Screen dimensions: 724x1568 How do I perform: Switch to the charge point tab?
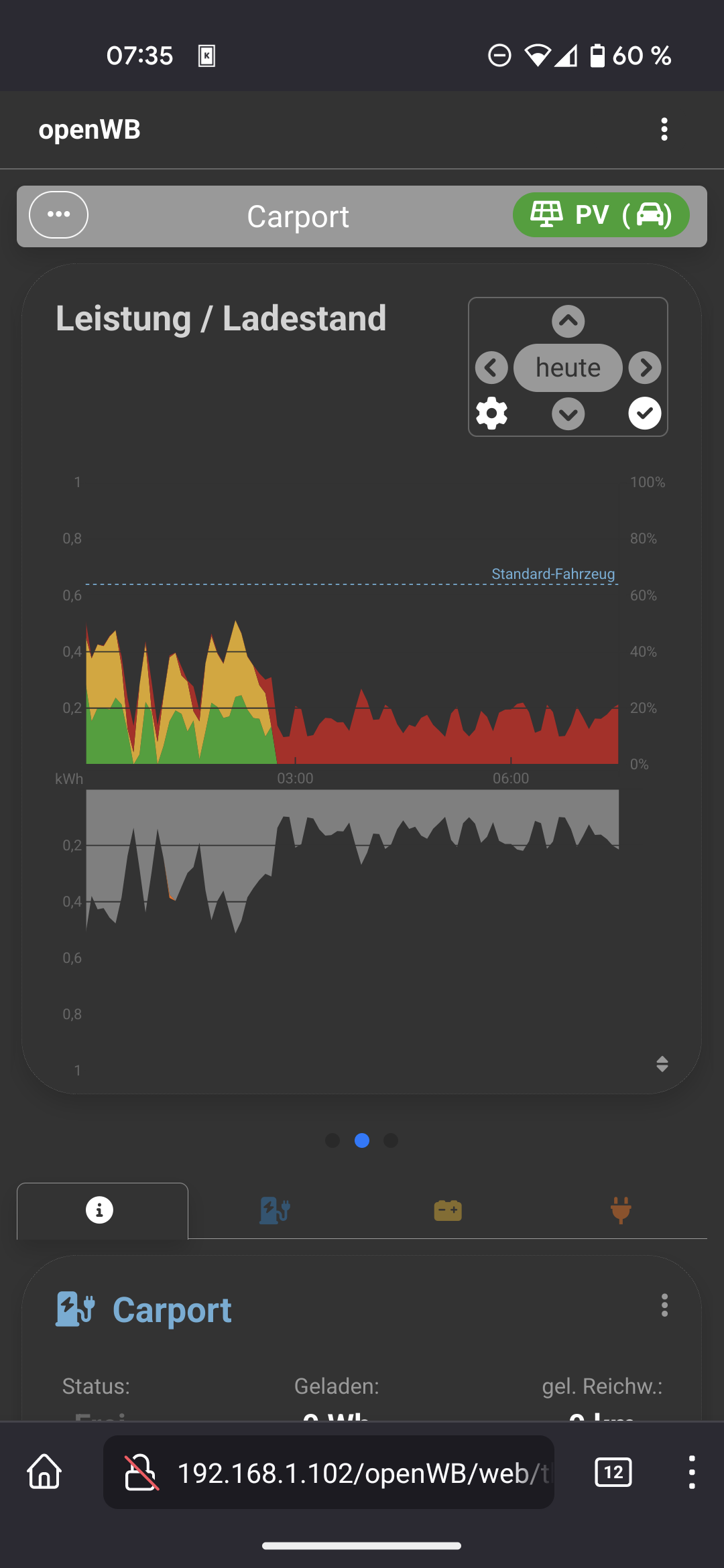(x=274, y=1210)
